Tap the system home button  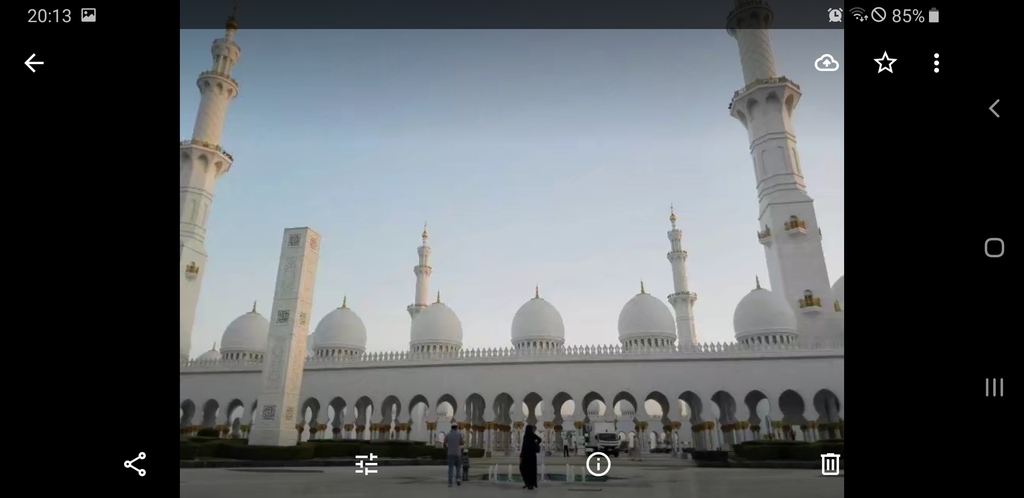(994, 248)
